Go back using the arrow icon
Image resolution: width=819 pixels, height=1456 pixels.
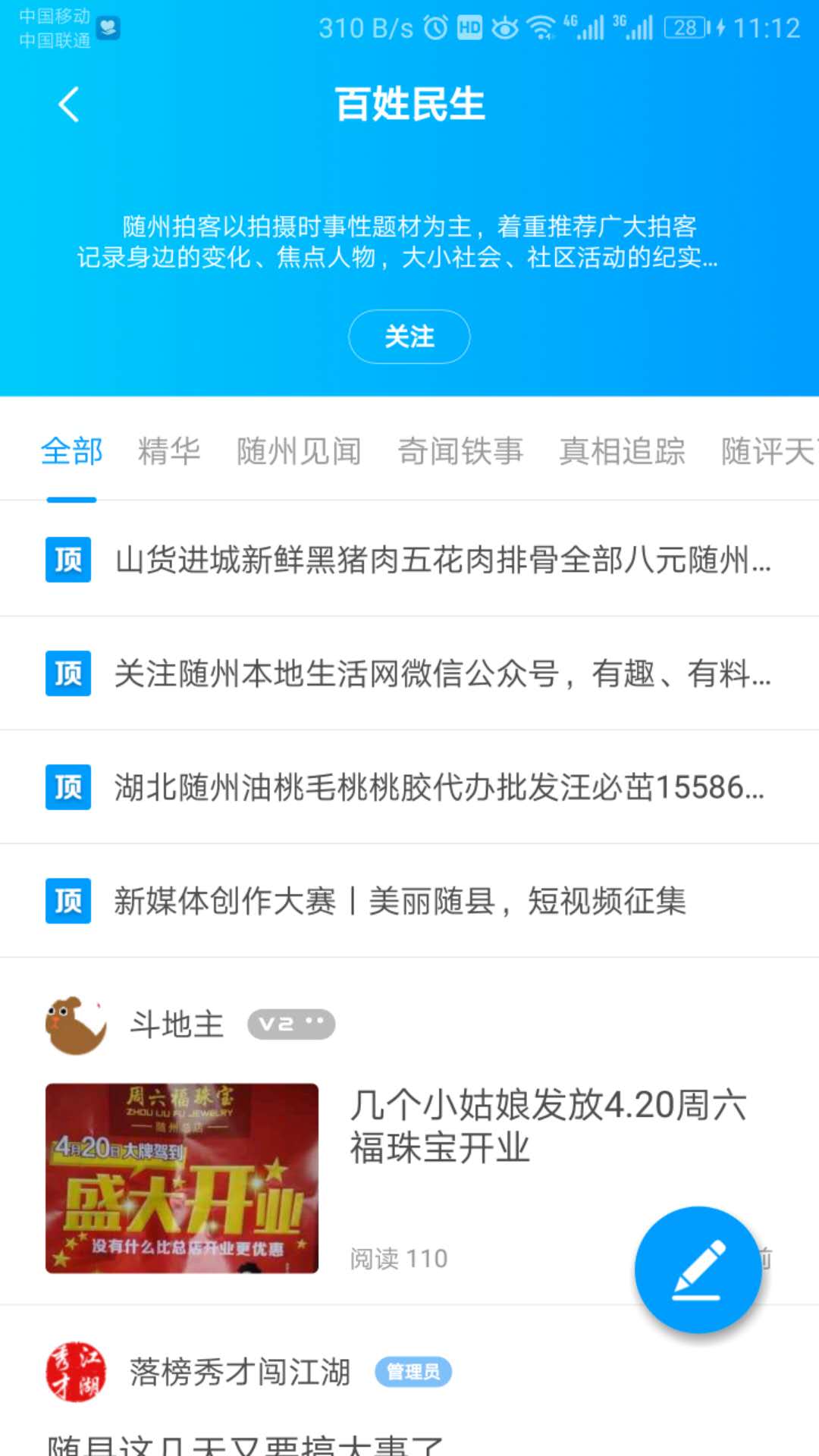[69, 105]
